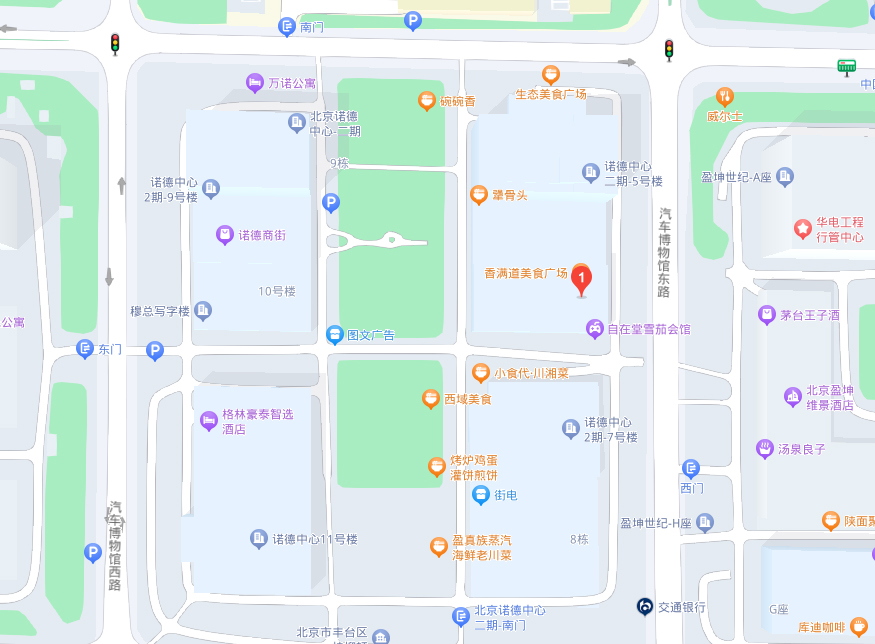875x644 pixels.
Task: Tap the 诺德中心11号楼 building marker
Action: (x=258, y=539)
